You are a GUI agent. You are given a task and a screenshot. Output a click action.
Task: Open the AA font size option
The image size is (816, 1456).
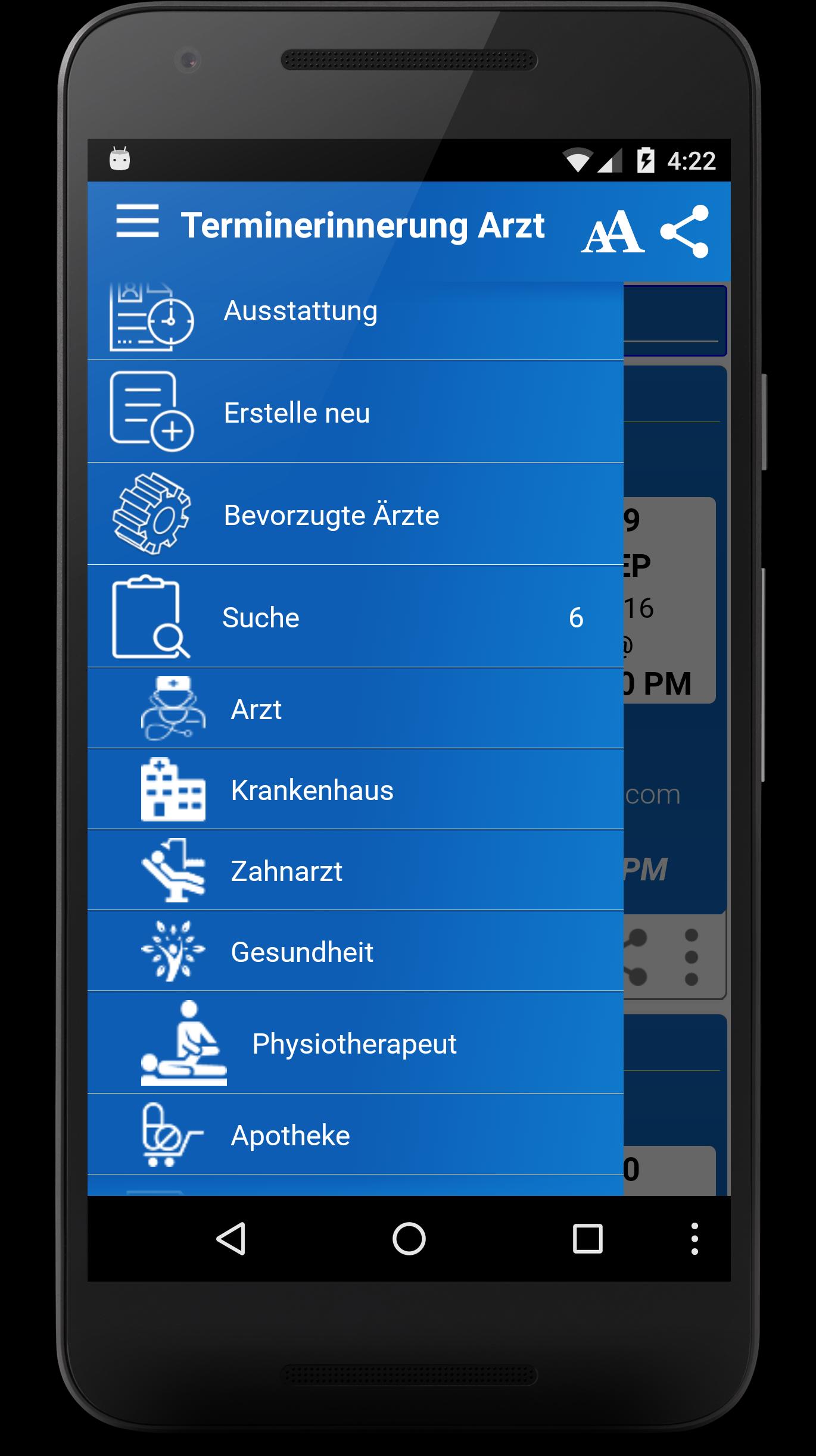tap(612, 232)
